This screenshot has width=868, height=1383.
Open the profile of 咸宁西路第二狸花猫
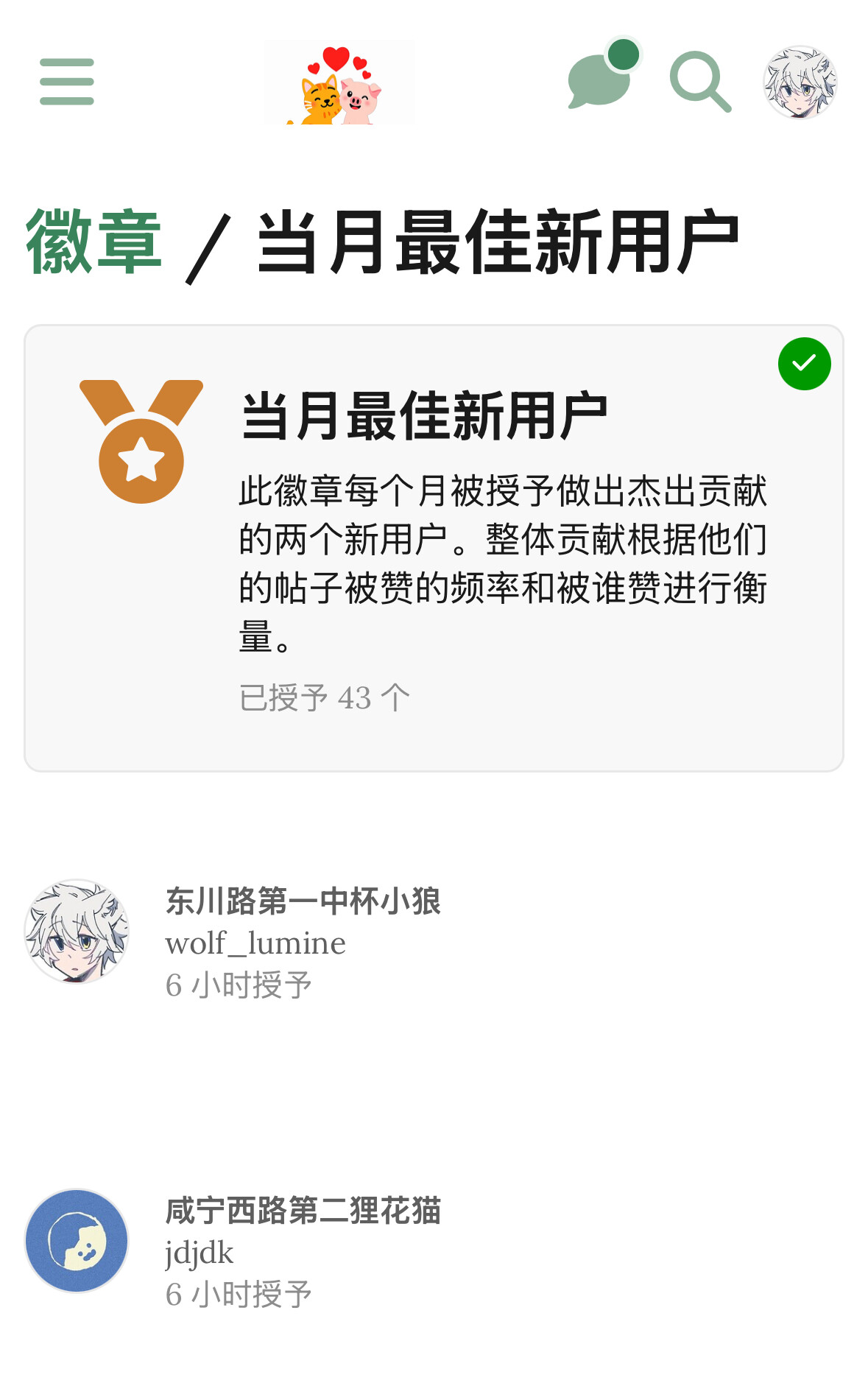303,1211
